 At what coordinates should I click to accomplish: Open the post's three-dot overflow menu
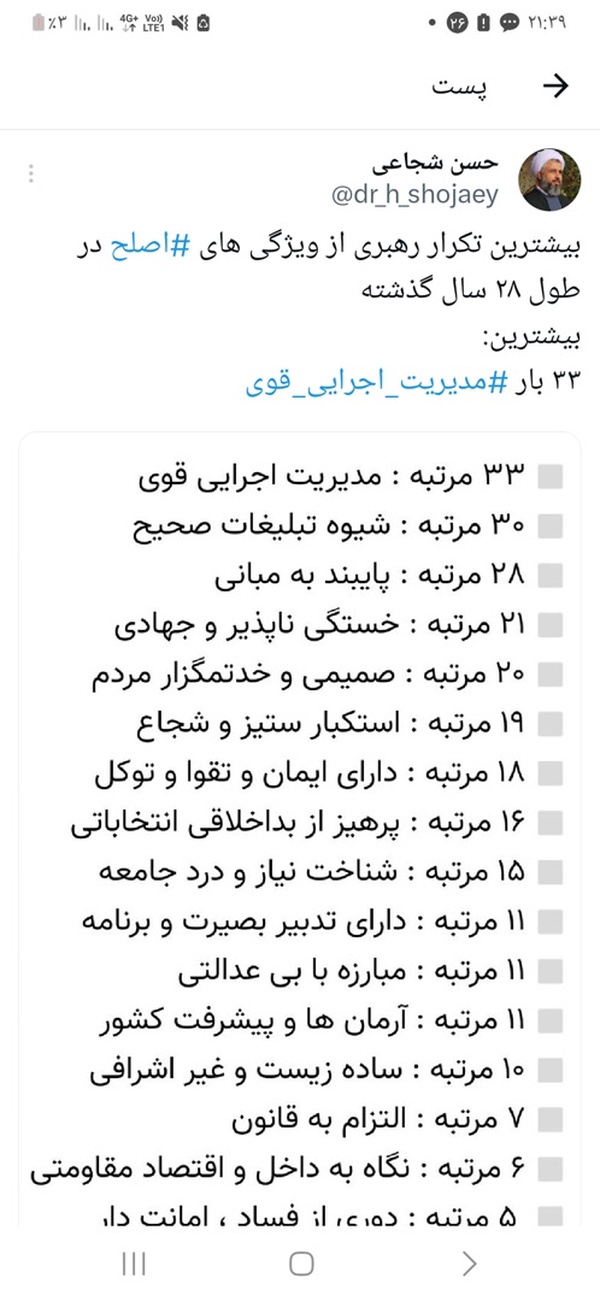tap(32, 174)
